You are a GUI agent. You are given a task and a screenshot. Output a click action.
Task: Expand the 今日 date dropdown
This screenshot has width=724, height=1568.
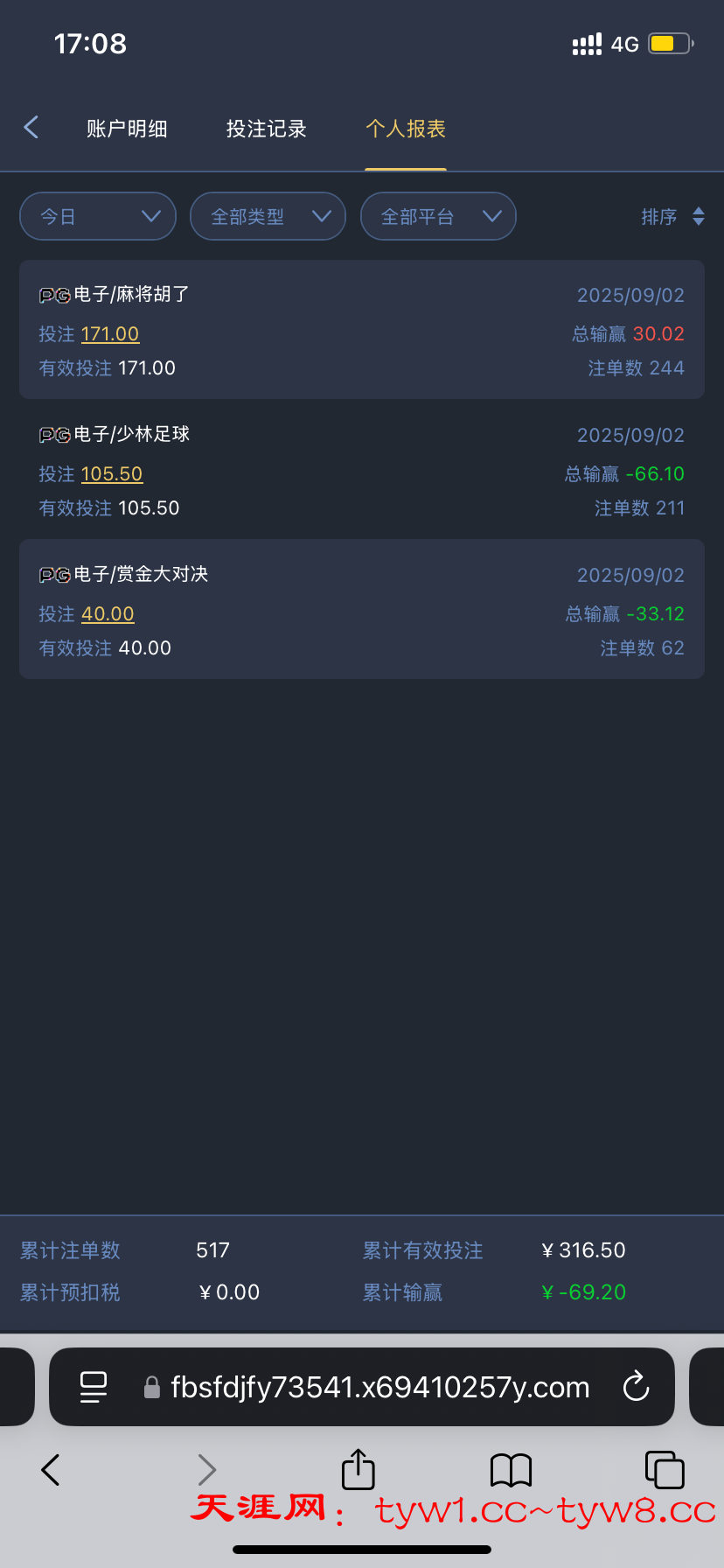pos(98,216)
